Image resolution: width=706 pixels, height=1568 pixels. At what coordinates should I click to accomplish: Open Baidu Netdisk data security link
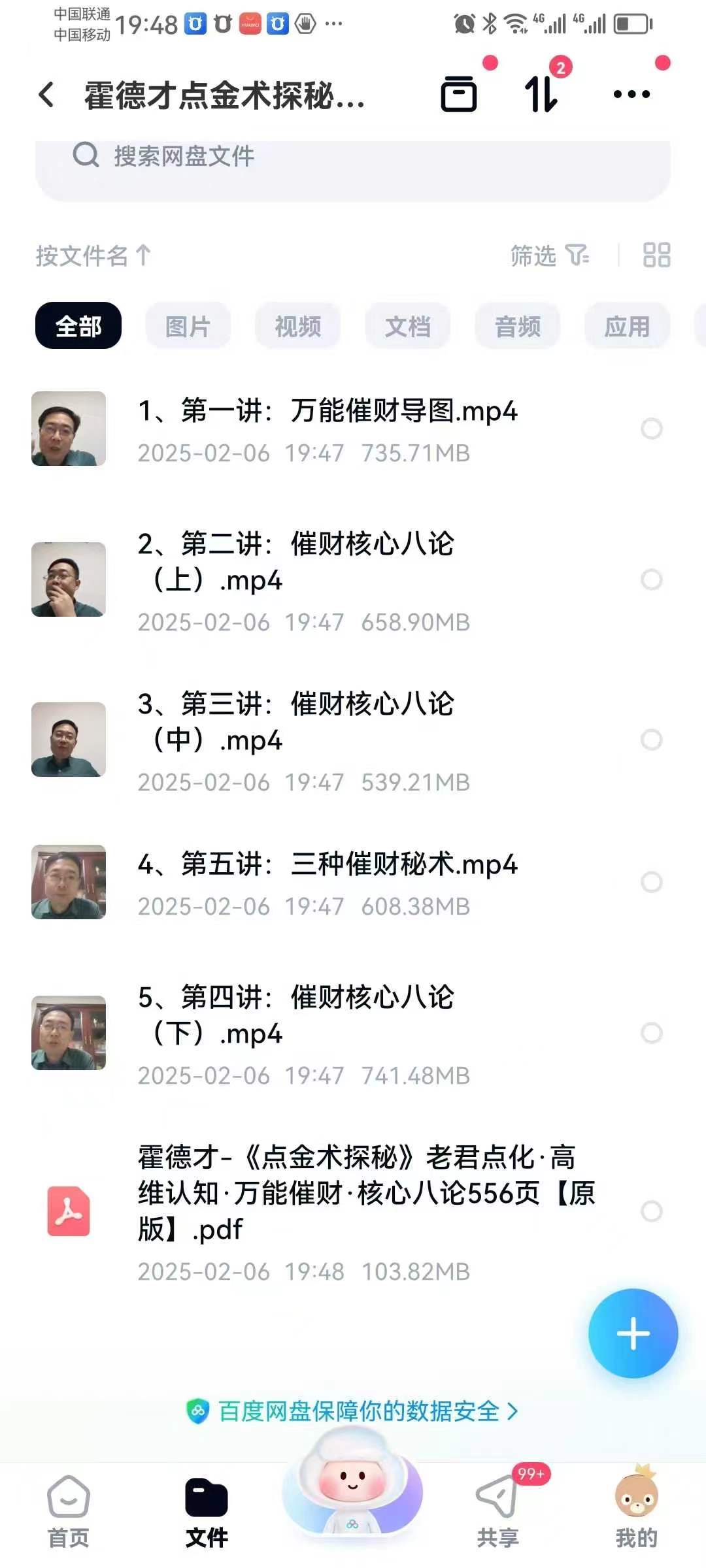(353, 1412)
